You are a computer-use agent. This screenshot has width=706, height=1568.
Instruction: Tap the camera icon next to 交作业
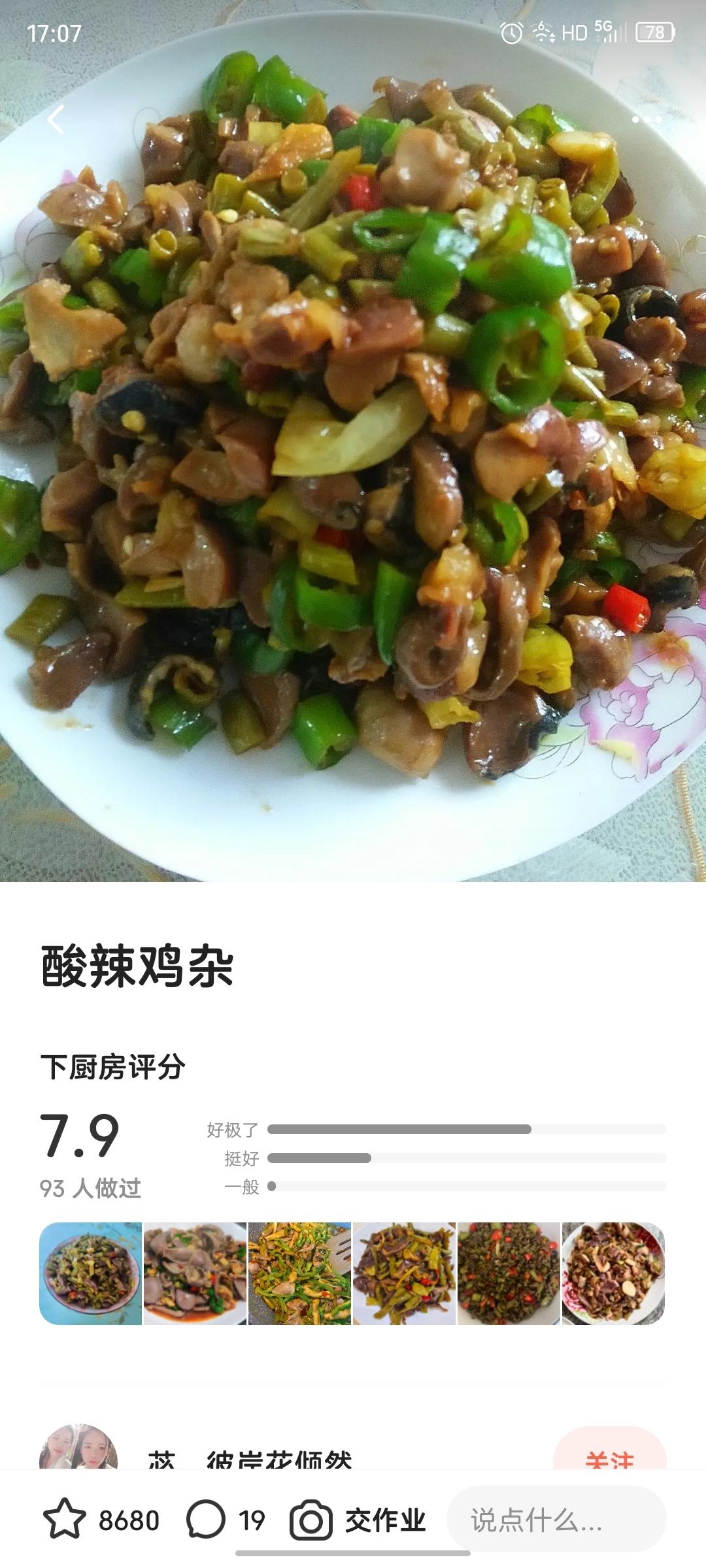pyautogui.click(x=311, y=1516)
